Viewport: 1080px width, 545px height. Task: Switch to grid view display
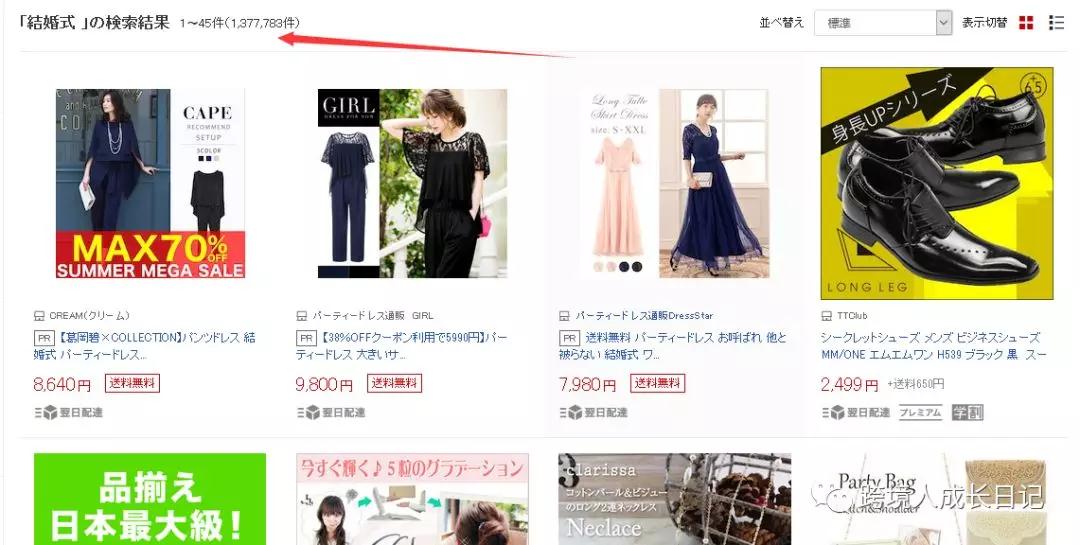click(1026, 23)
